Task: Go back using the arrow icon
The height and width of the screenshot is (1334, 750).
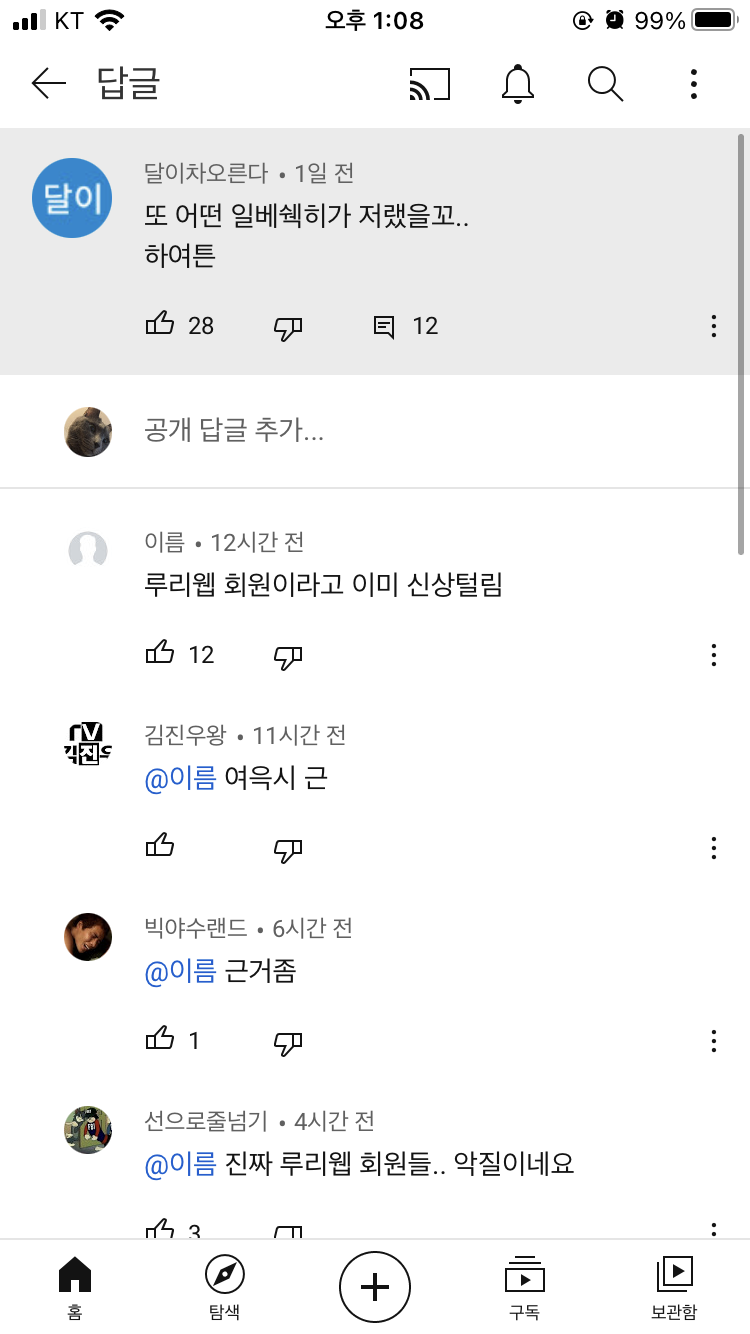Action: click(48, 84)
